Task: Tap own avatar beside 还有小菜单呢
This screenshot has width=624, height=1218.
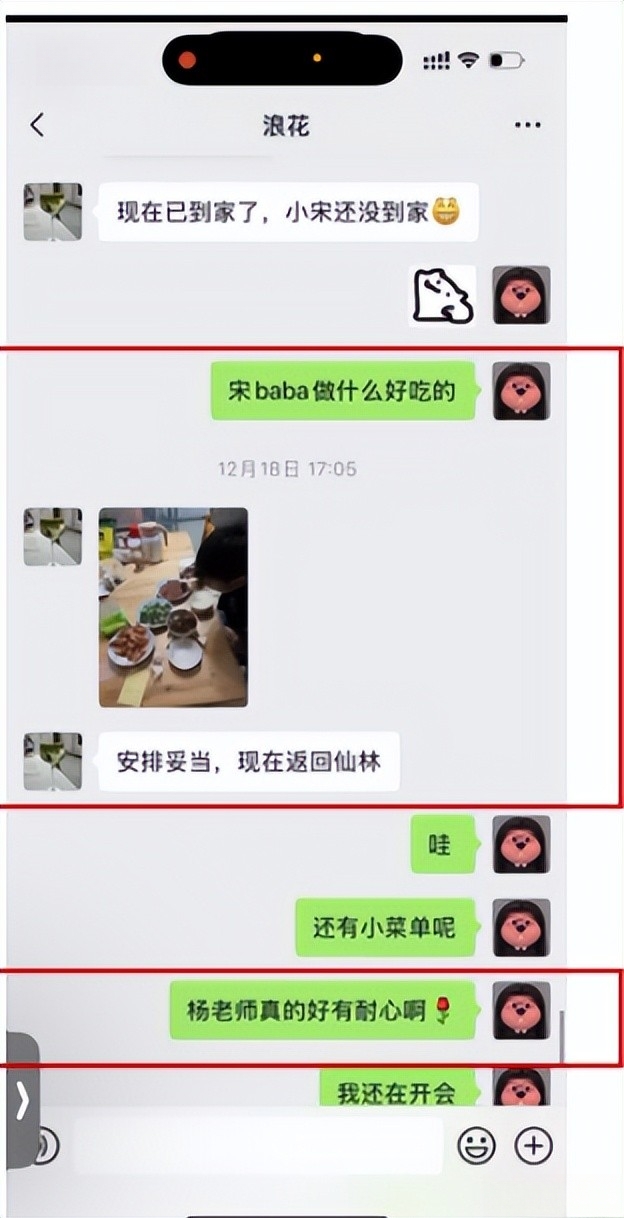Action: [521, 927]
